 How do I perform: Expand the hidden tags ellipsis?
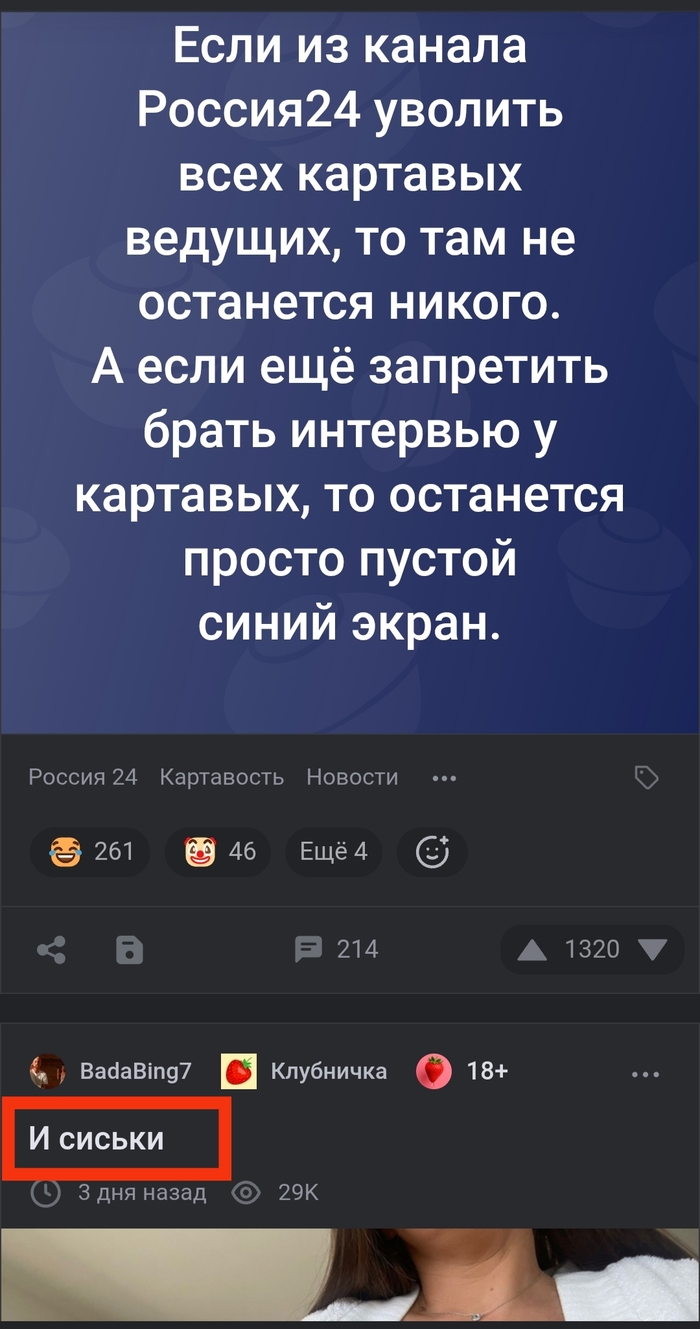coord(444,777)
